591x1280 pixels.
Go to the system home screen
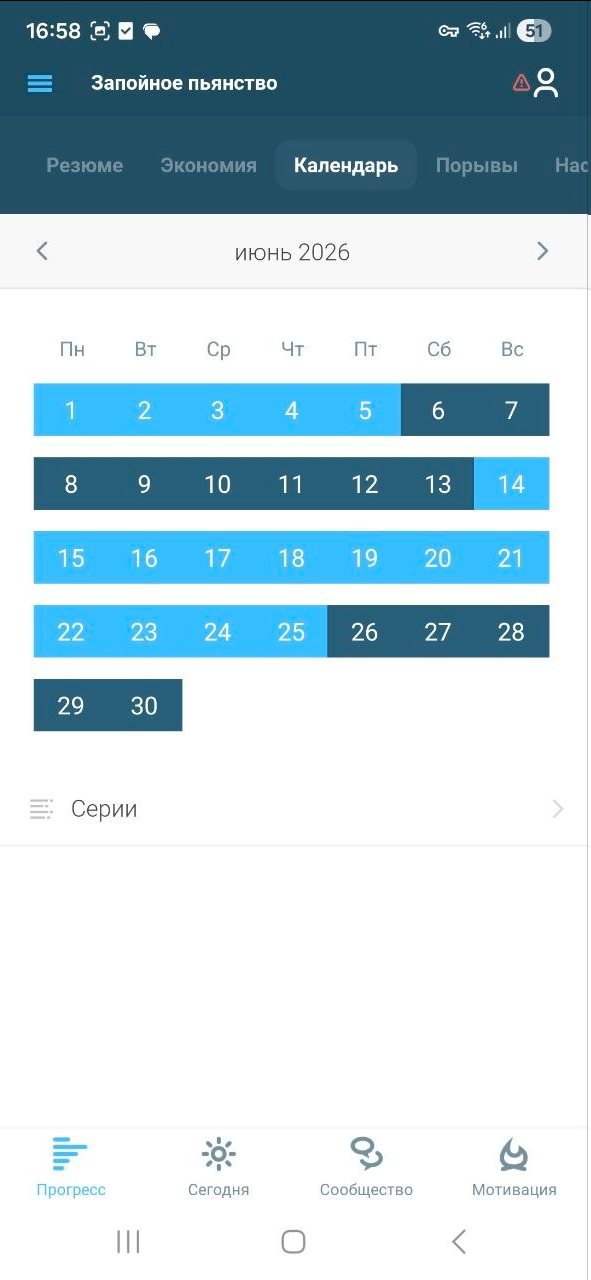pyautogui.click(x=293, y=1242)
